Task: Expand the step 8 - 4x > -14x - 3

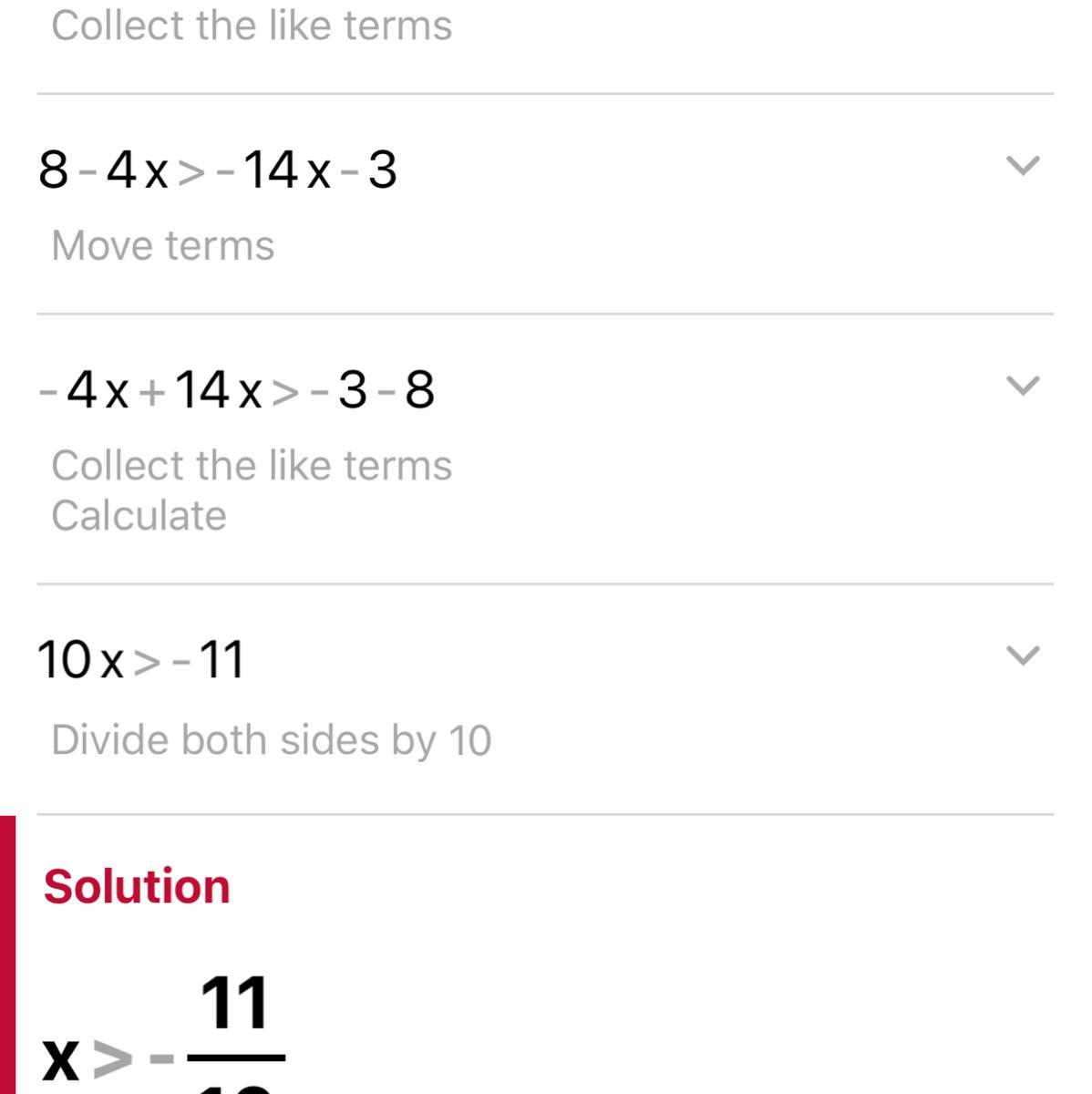Action: pos(1022,166)
